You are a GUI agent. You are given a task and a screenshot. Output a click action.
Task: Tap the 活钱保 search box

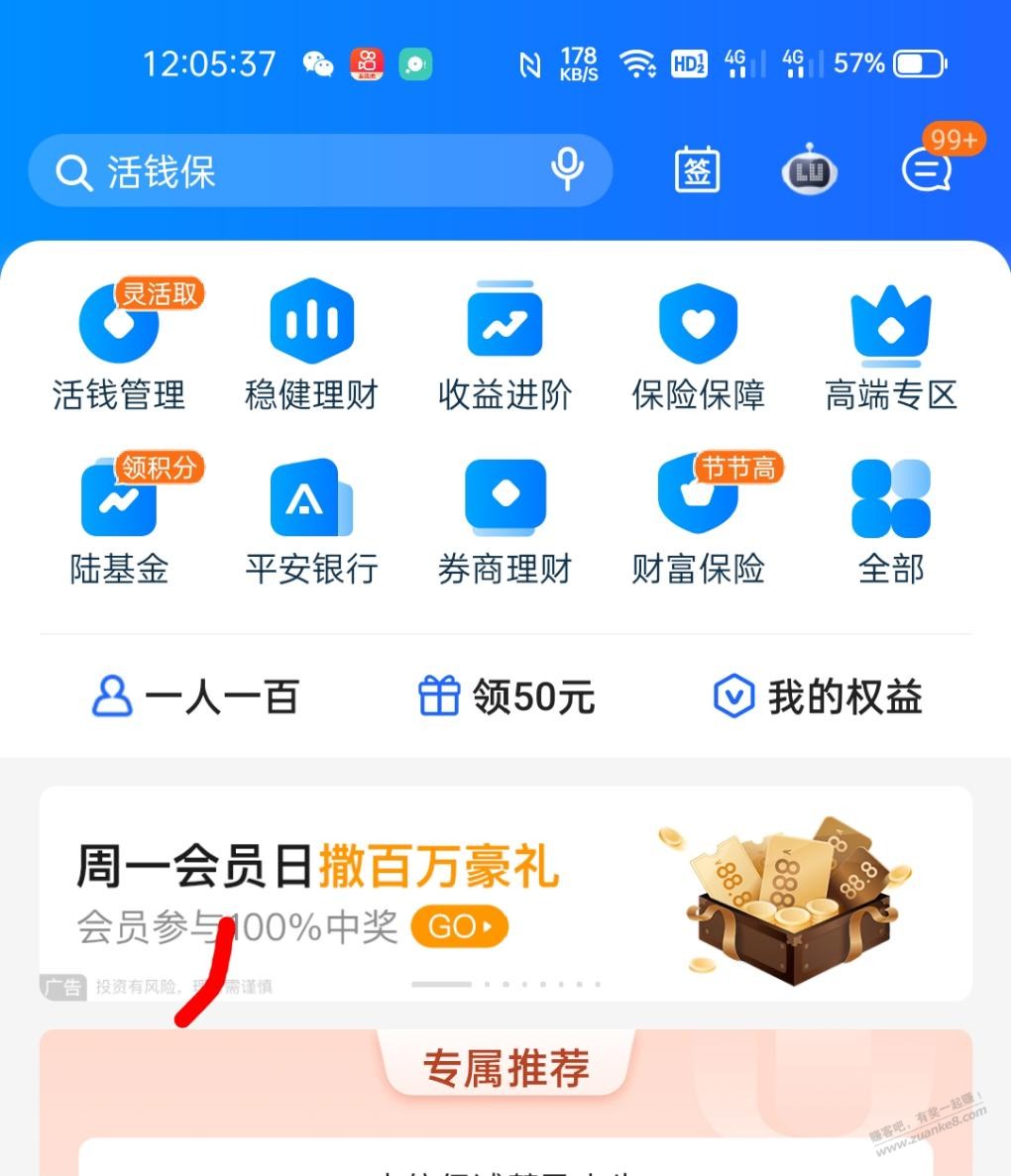point(297,171)
